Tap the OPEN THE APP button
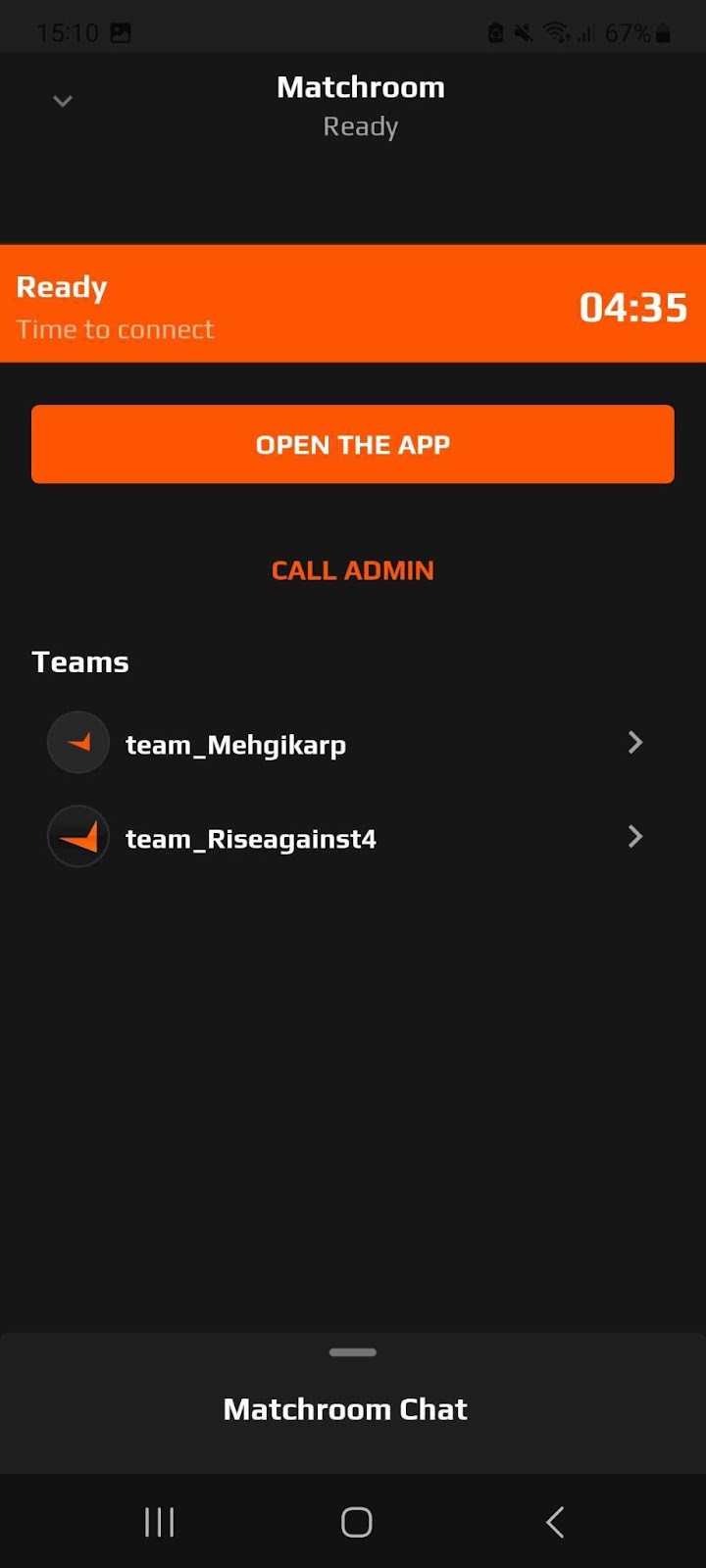The image size is (706, 1568). click(x=353, y=444)
